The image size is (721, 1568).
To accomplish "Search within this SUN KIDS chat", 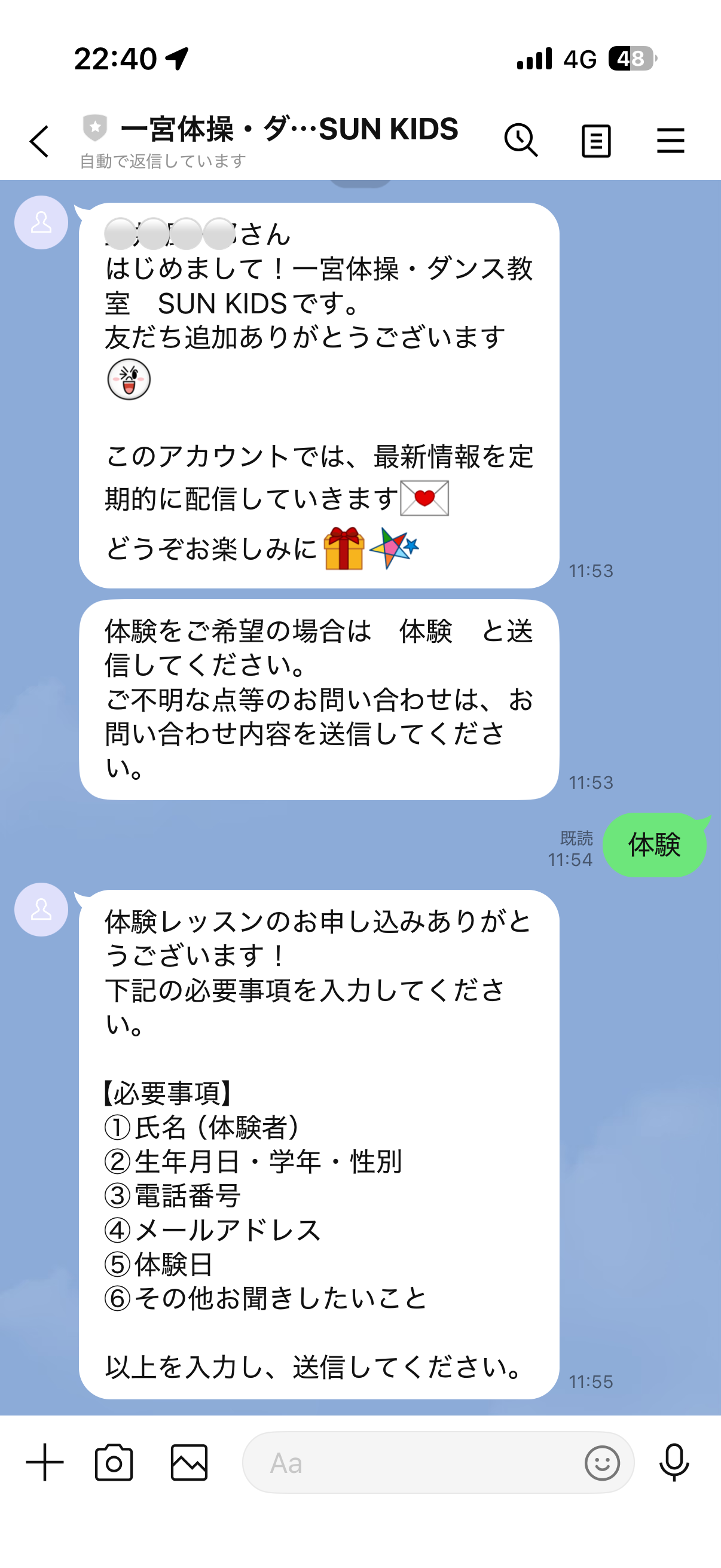I will tap(521, 141).
